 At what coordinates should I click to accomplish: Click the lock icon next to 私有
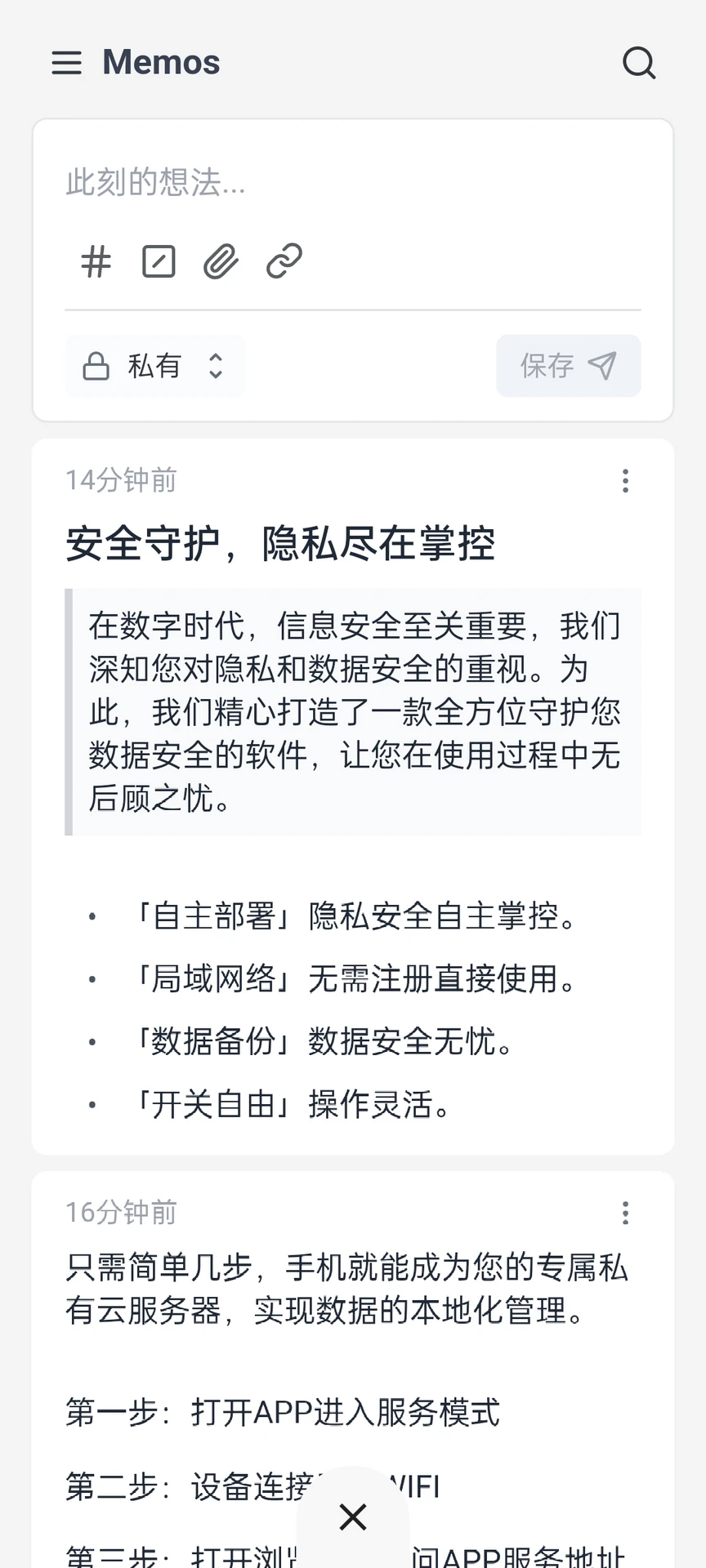click(96, 366)
